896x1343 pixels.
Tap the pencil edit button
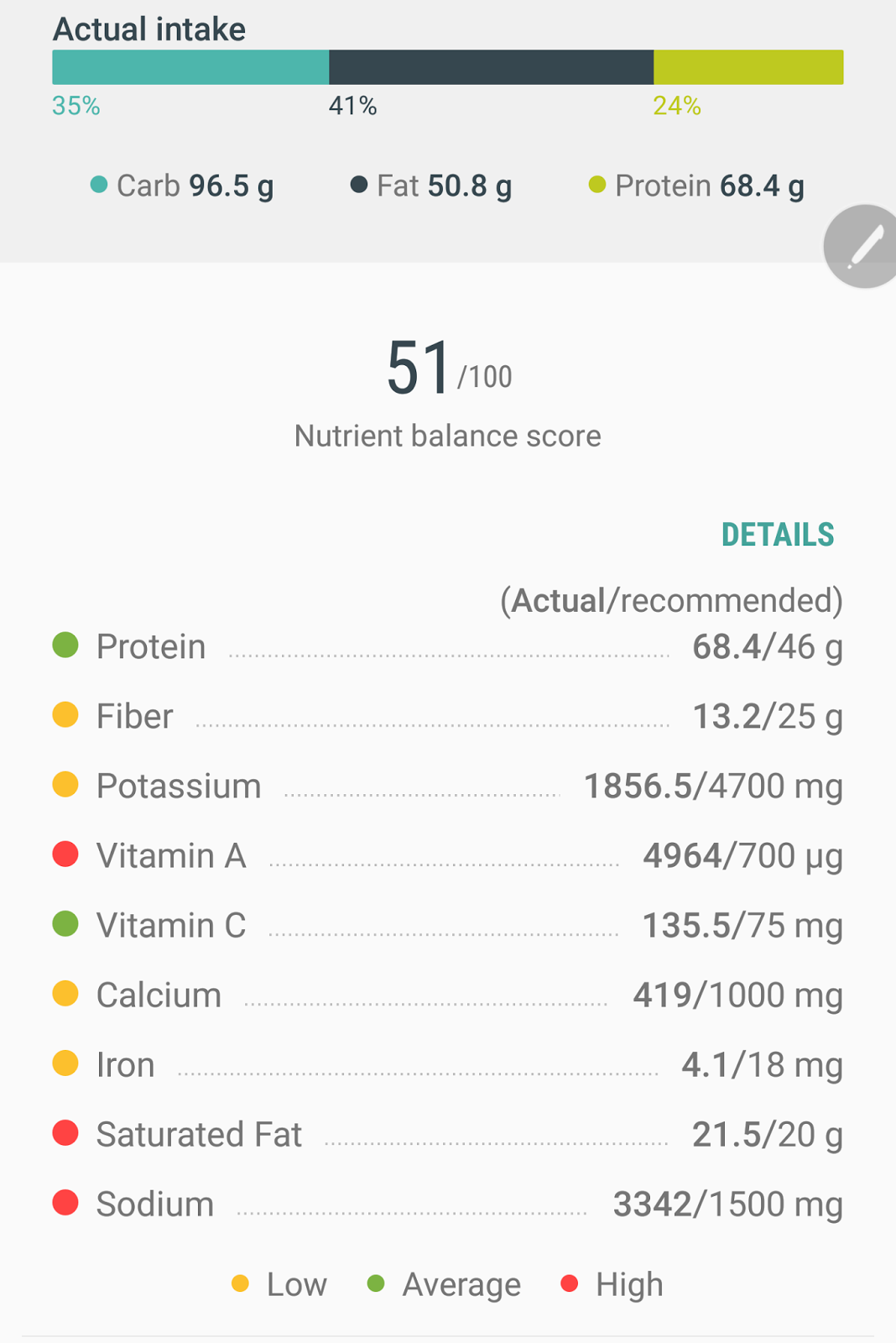coord(862,246)
